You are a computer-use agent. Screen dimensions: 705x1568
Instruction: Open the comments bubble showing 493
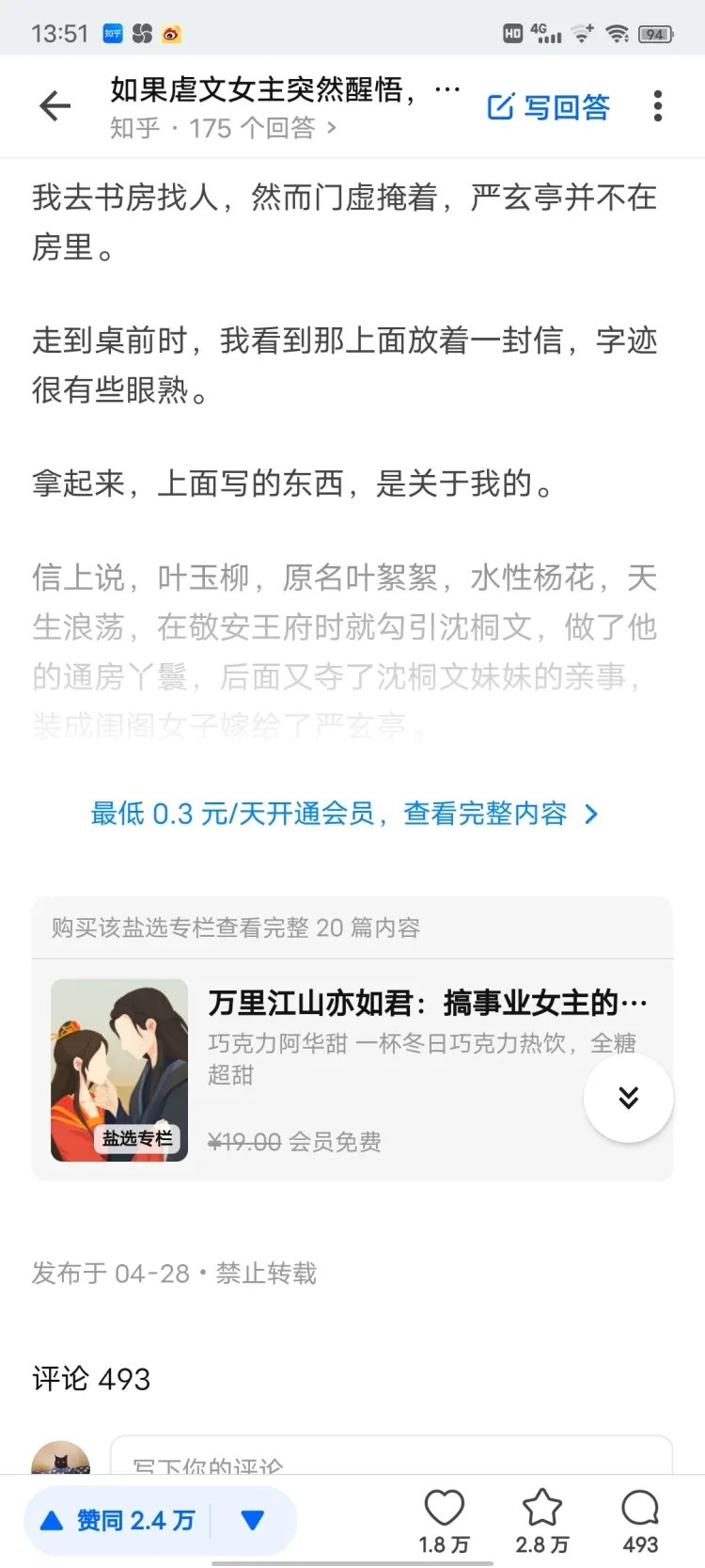click(x=640, y=1522)
